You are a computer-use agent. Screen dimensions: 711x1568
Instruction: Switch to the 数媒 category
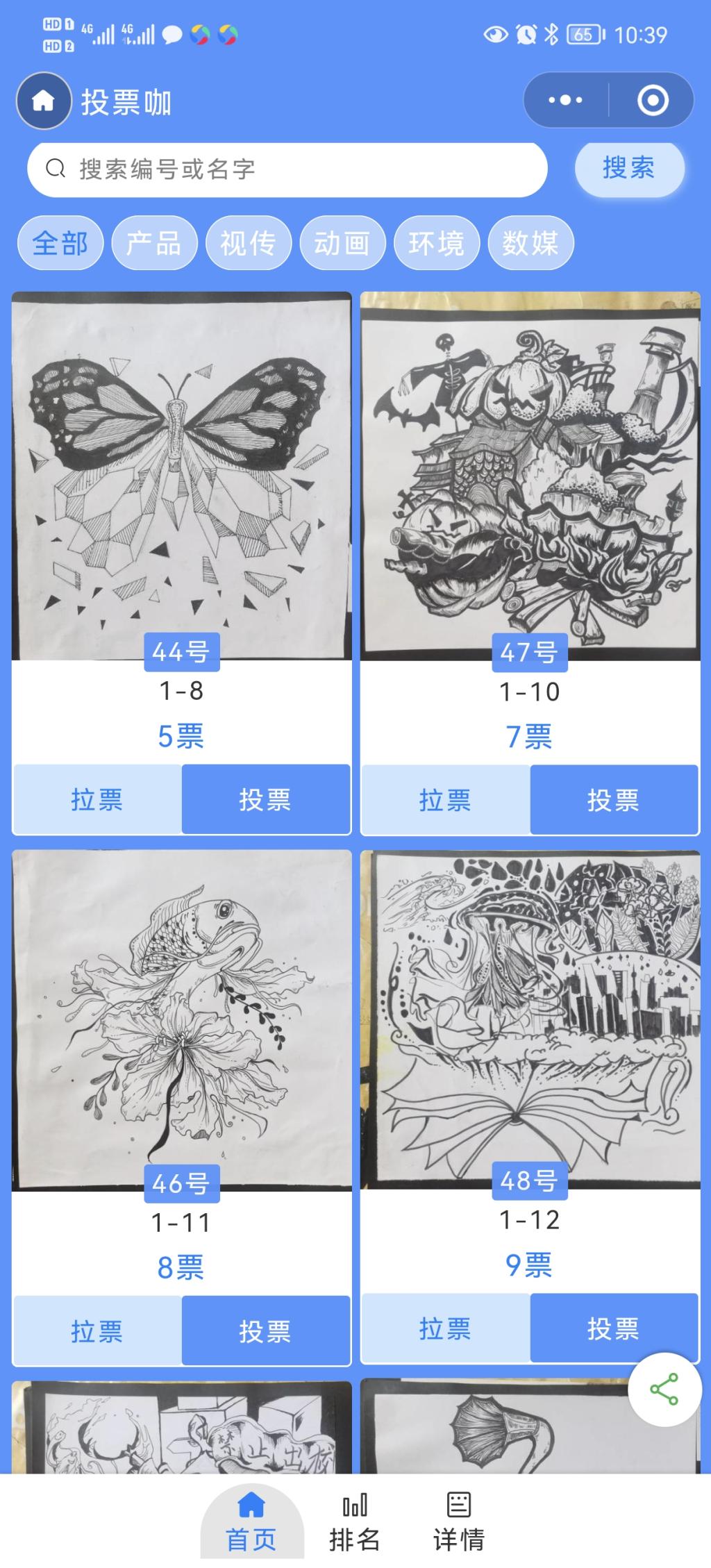click(x=530, y=243)
